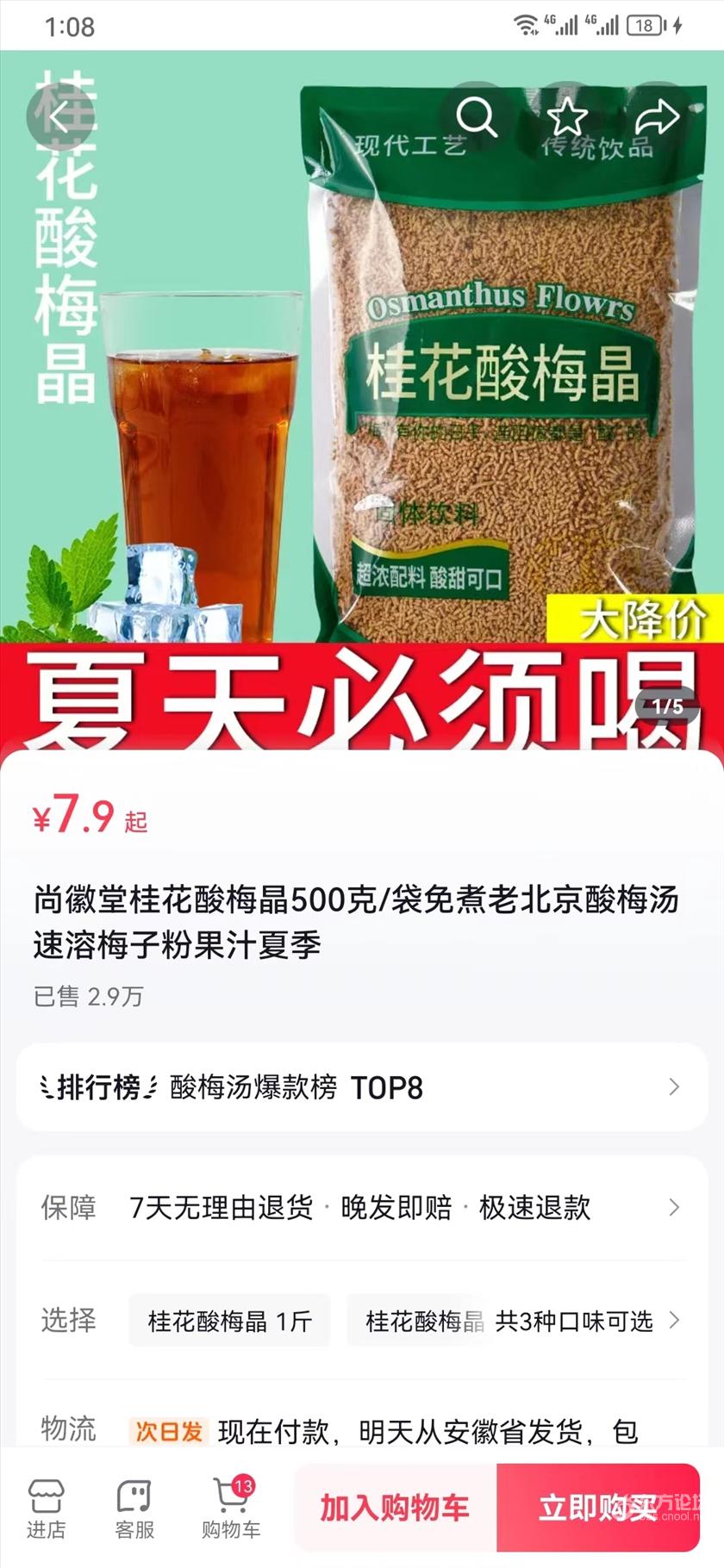This screenshot has width=724, height=1568.
Task: Favorite this product with the star icon
Action: [566, 117]
